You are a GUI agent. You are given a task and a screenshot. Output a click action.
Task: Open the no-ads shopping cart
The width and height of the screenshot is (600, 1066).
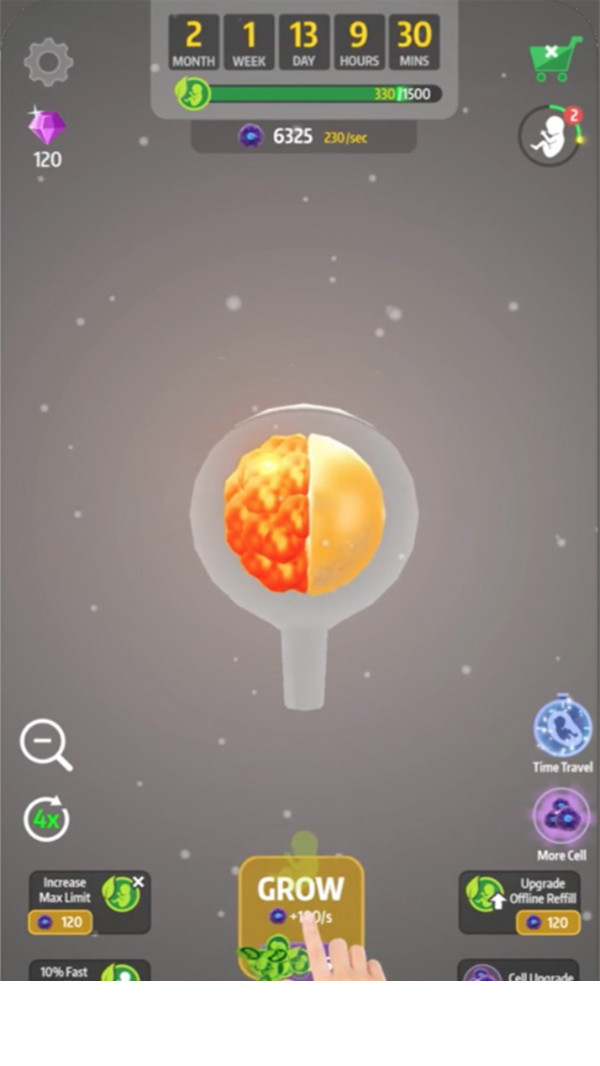pos(555,60)
